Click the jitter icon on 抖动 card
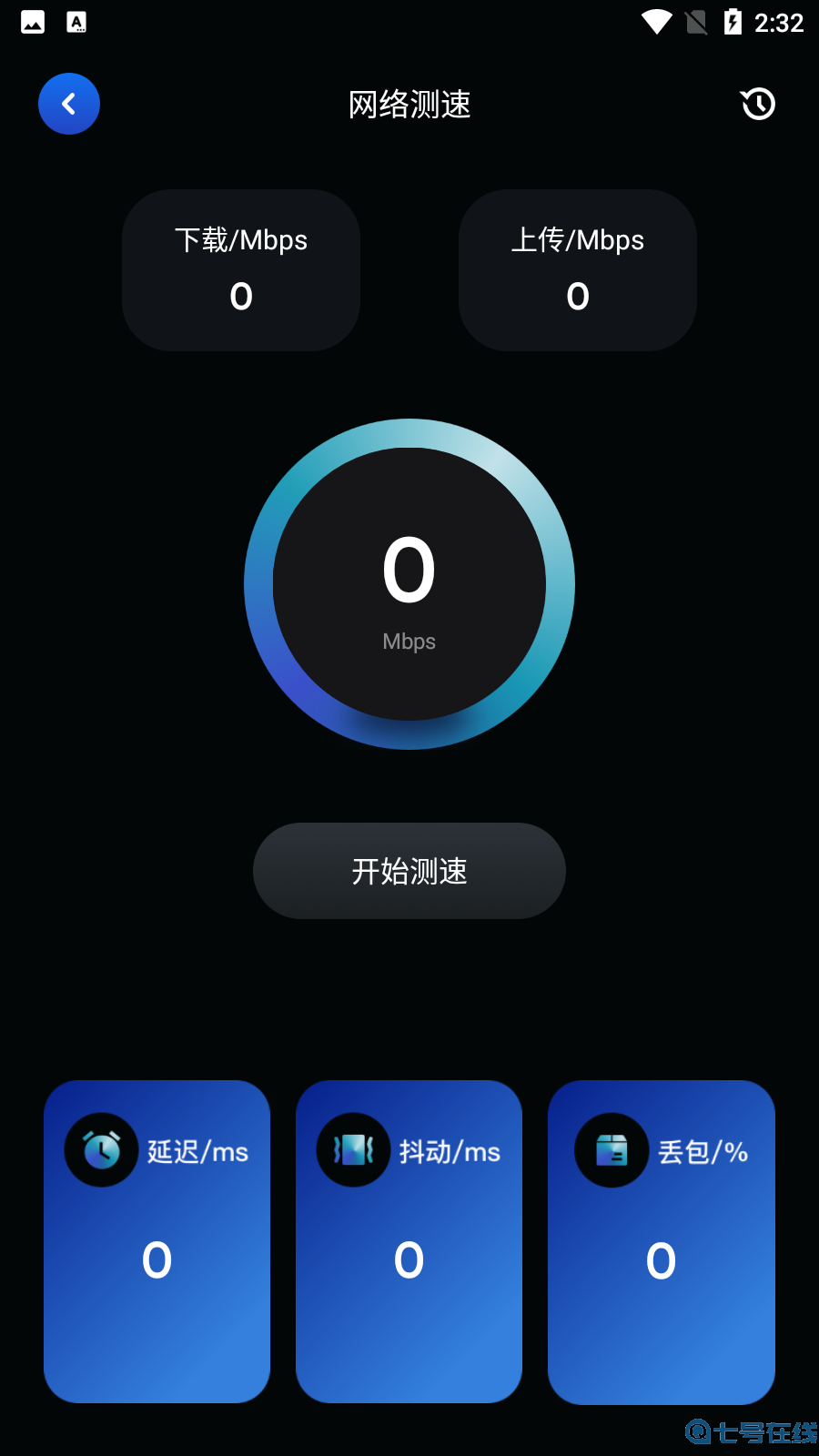819x1456 pixels. click(x=353, y=1148)
